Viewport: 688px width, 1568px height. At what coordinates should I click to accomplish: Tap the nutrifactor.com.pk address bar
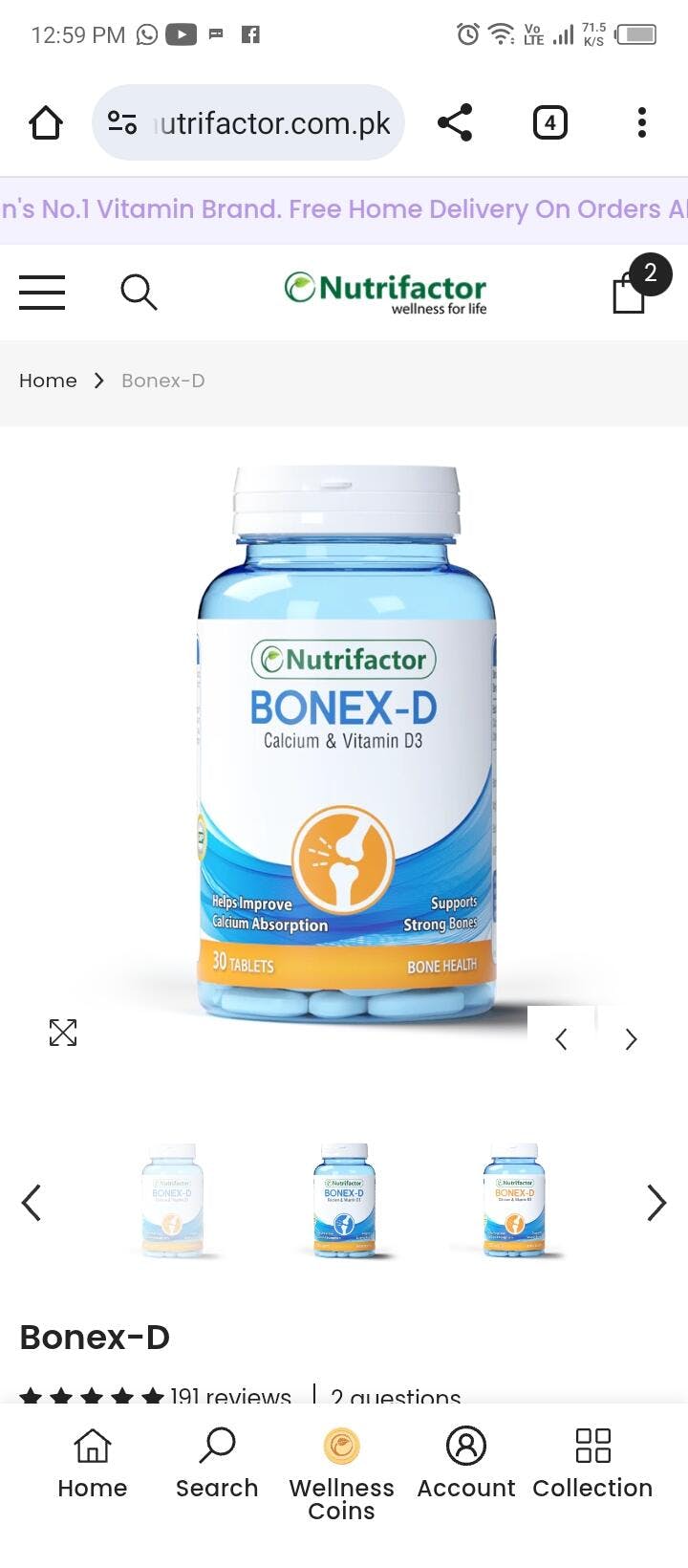point(273,123)
